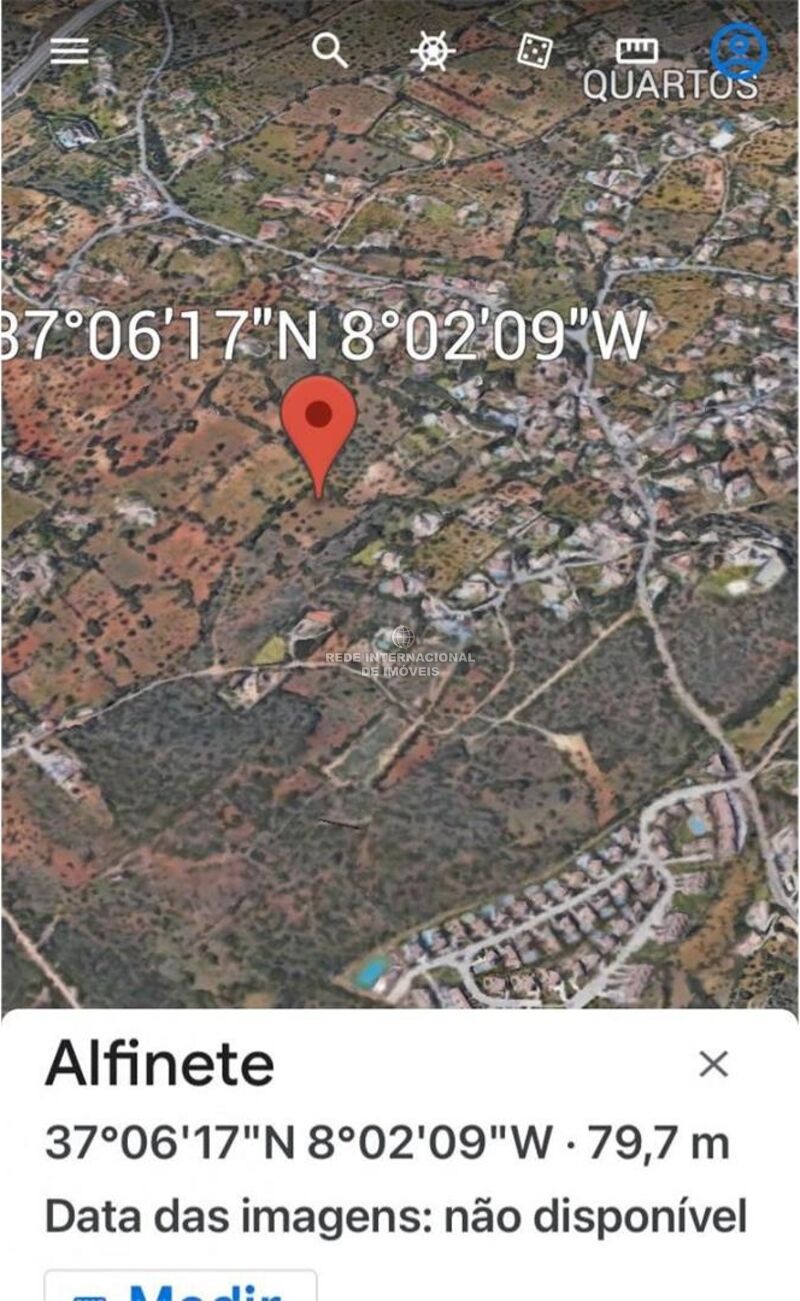Close the Alfinete info panel
Viewport: 800px width, 1301px height.
click(713, 1064)
